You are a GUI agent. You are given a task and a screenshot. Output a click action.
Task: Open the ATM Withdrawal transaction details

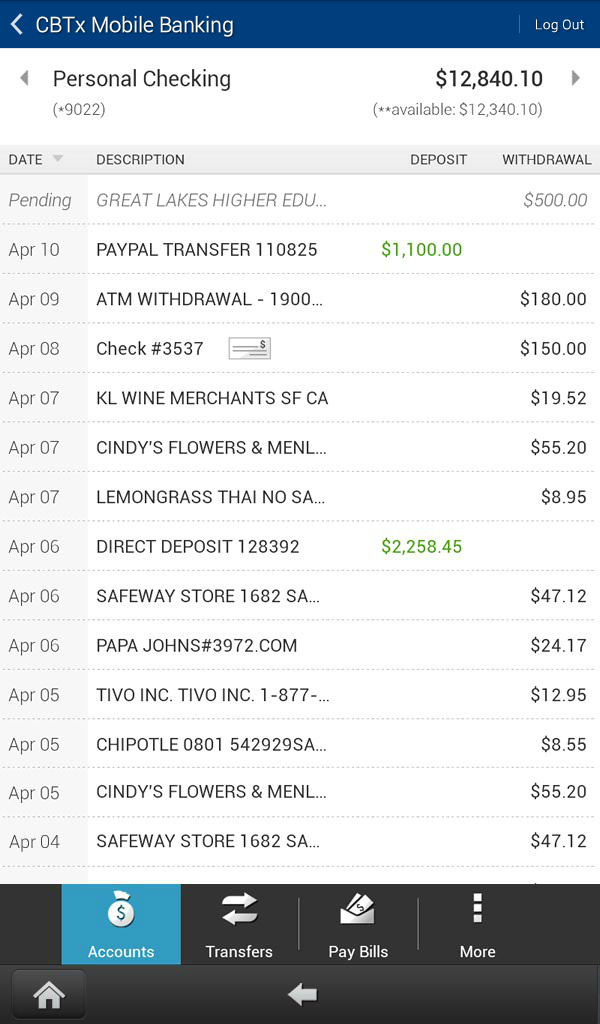point(300,299)
